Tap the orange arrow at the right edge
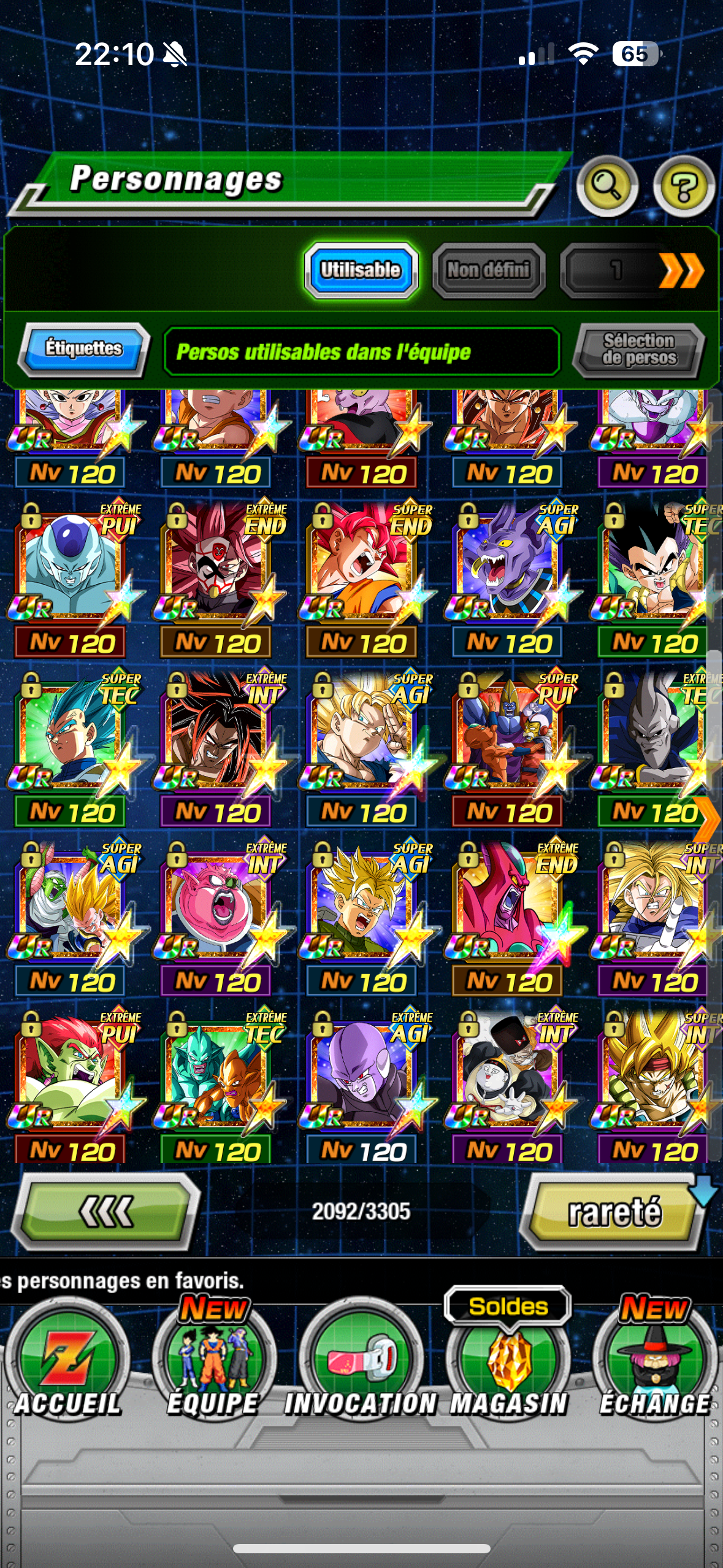 click(707, 819)
